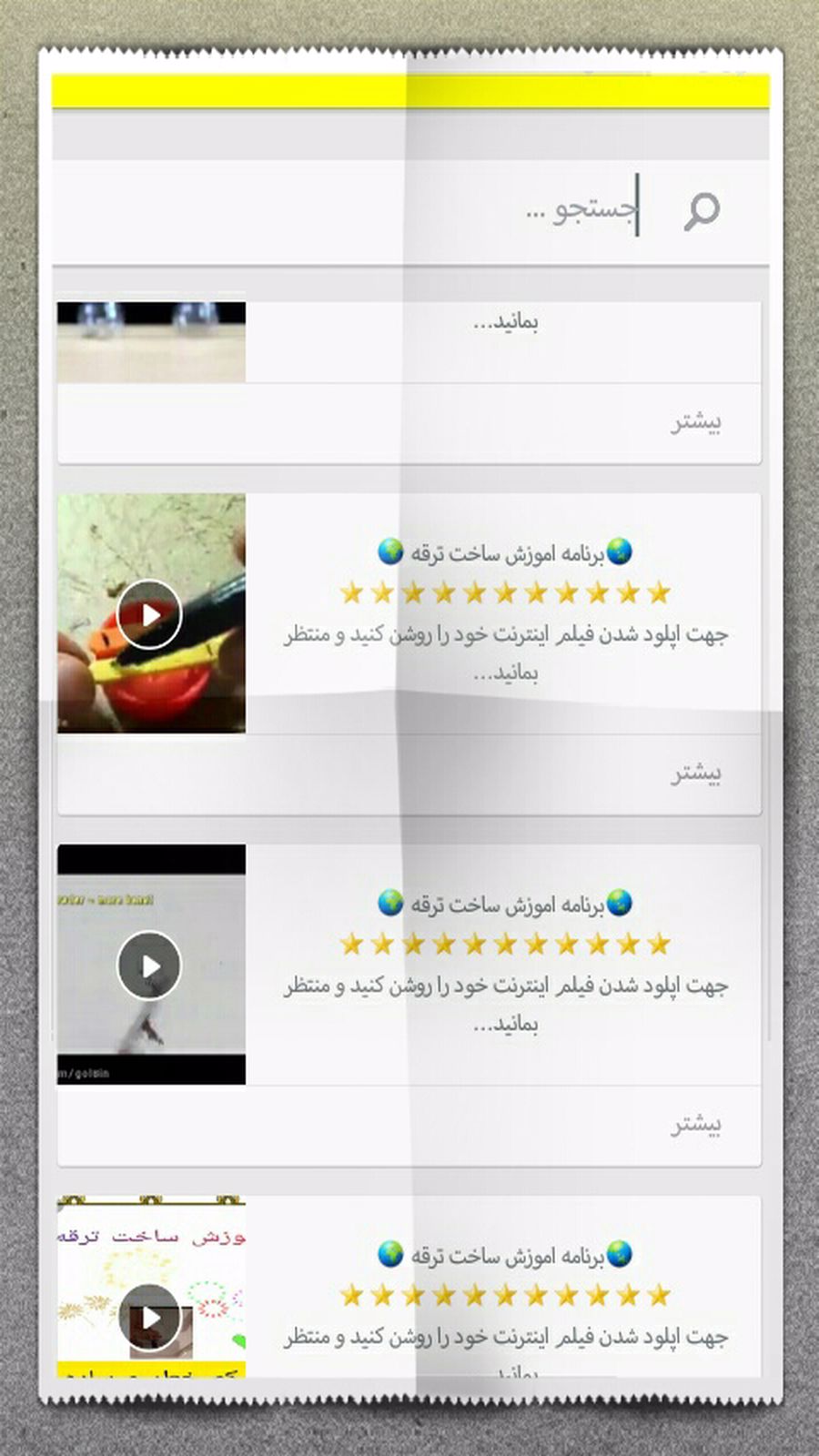Screen dimensions: 819x1456
Task: Open بیشتر under the red bottle cap video
Action: coord(696,773)
